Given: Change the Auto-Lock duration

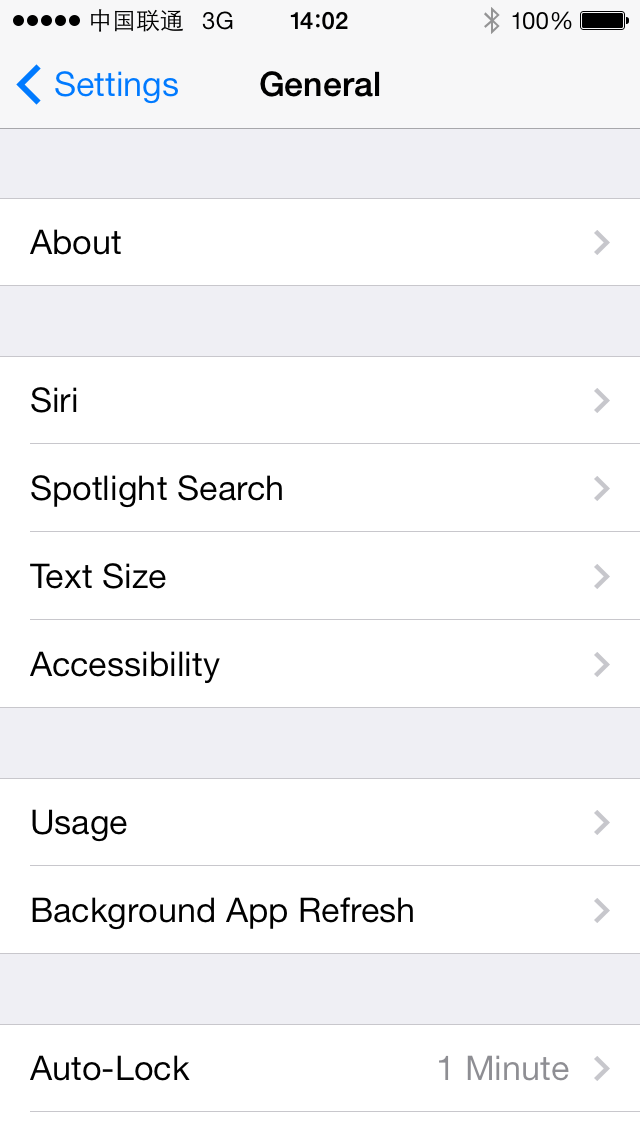Looking at the screenshot, I should [320, 1068].
